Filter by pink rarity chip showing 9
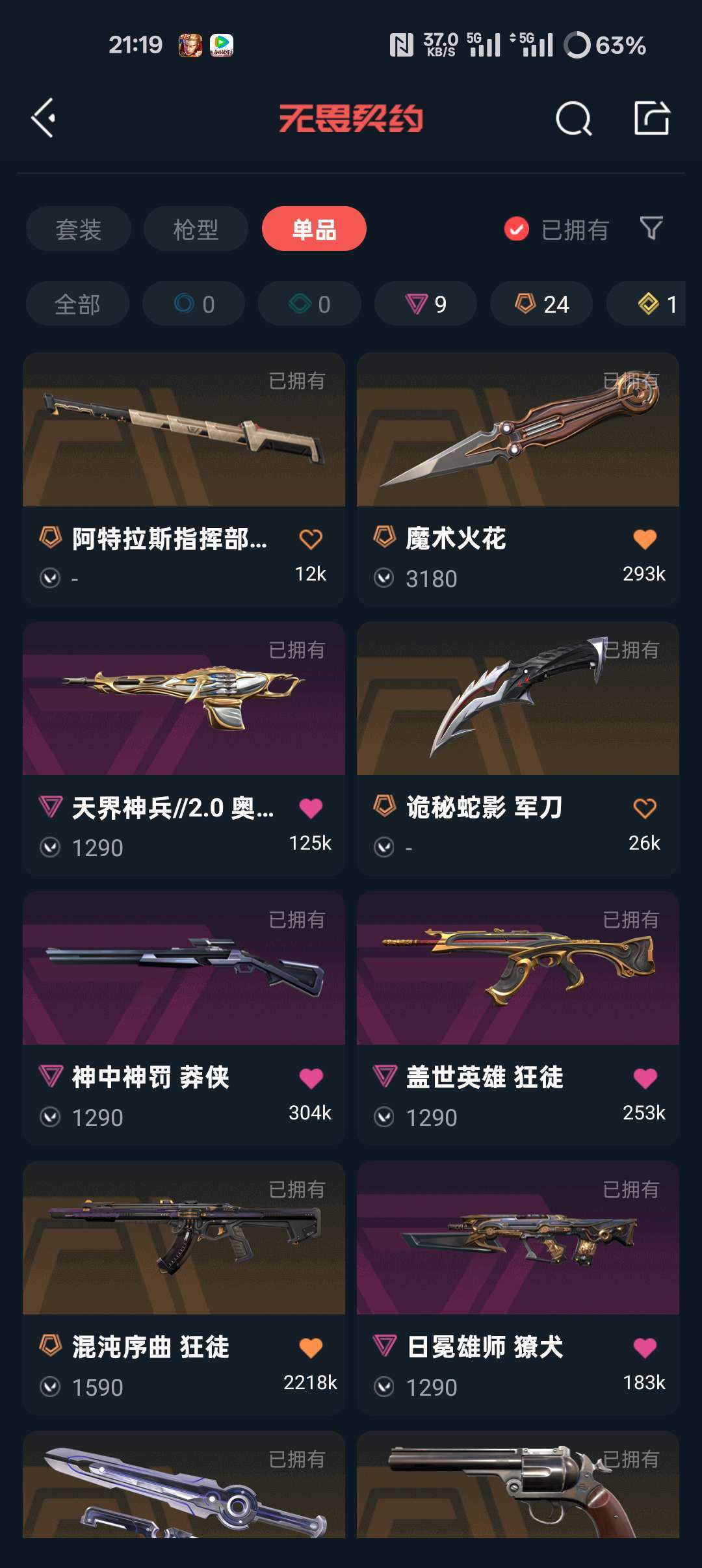This screenshot has width=702, height=1568. click(x=426, y=304)
